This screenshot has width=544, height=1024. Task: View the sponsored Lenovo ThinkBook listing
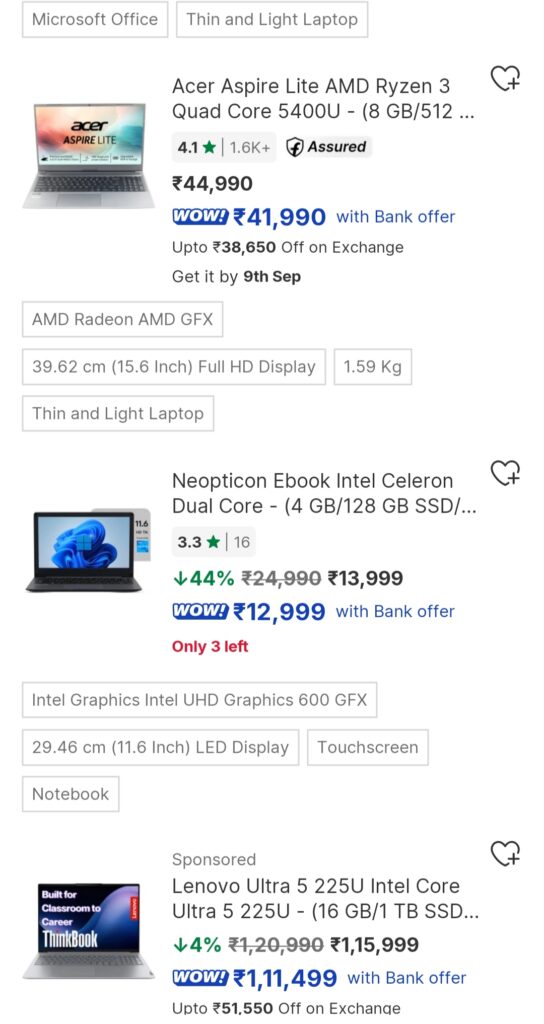(325, 898)
